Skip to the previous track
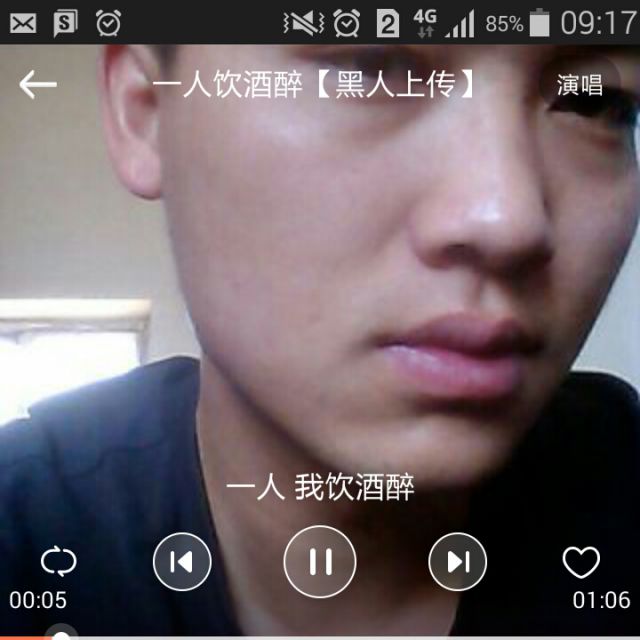Screen dimensions: 640x640 pos(182,561)
